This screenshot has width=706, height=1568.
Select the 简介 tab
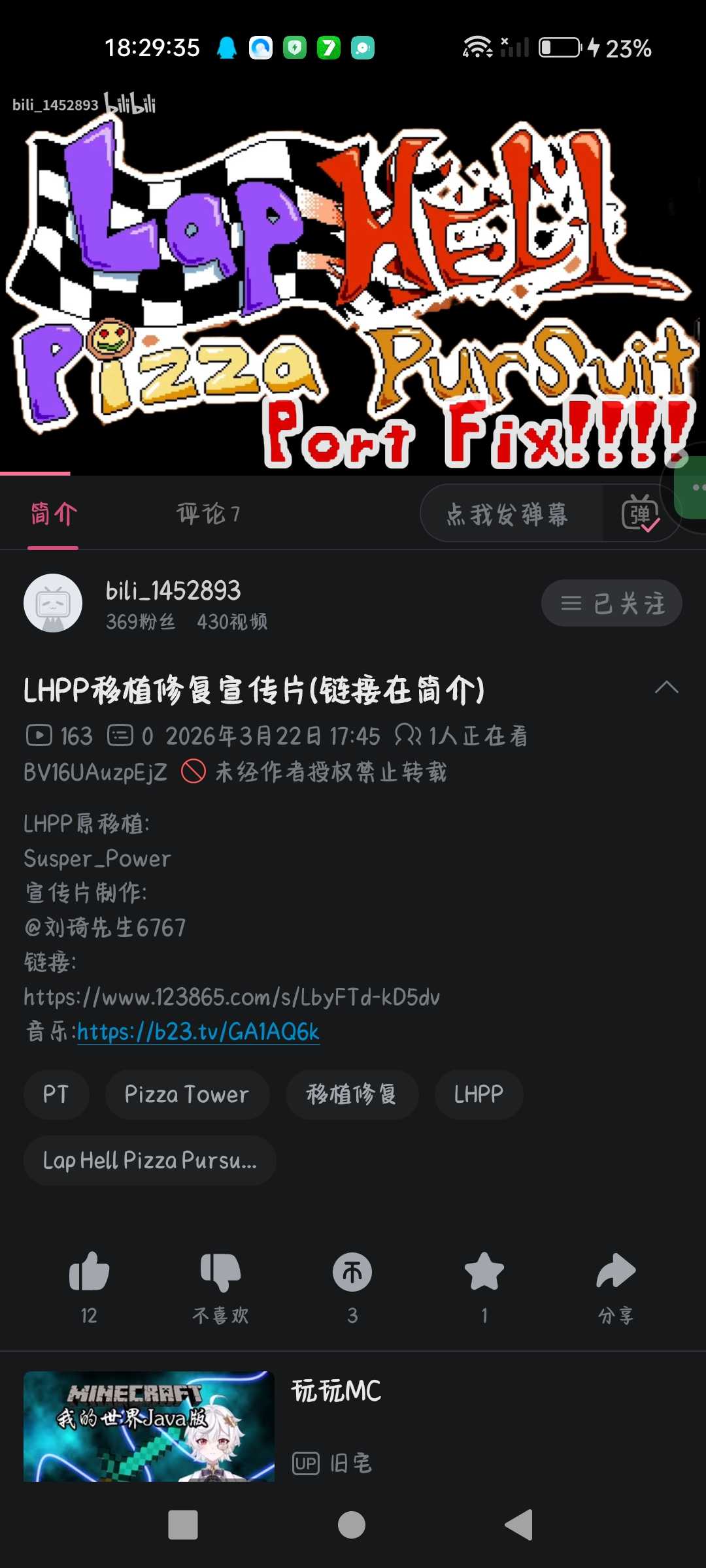click(x=54, y=514)
